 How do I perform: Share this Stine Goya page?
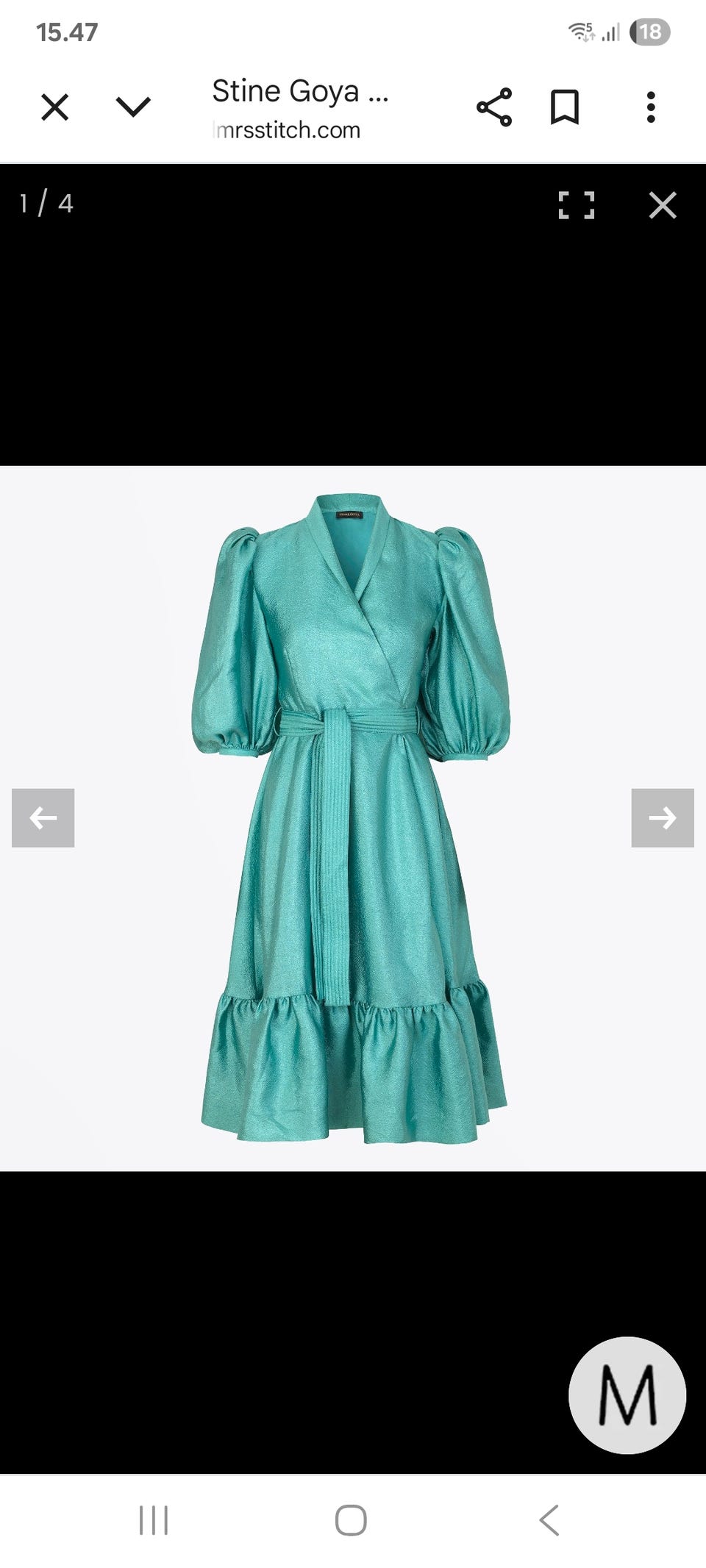coord(494,107)
